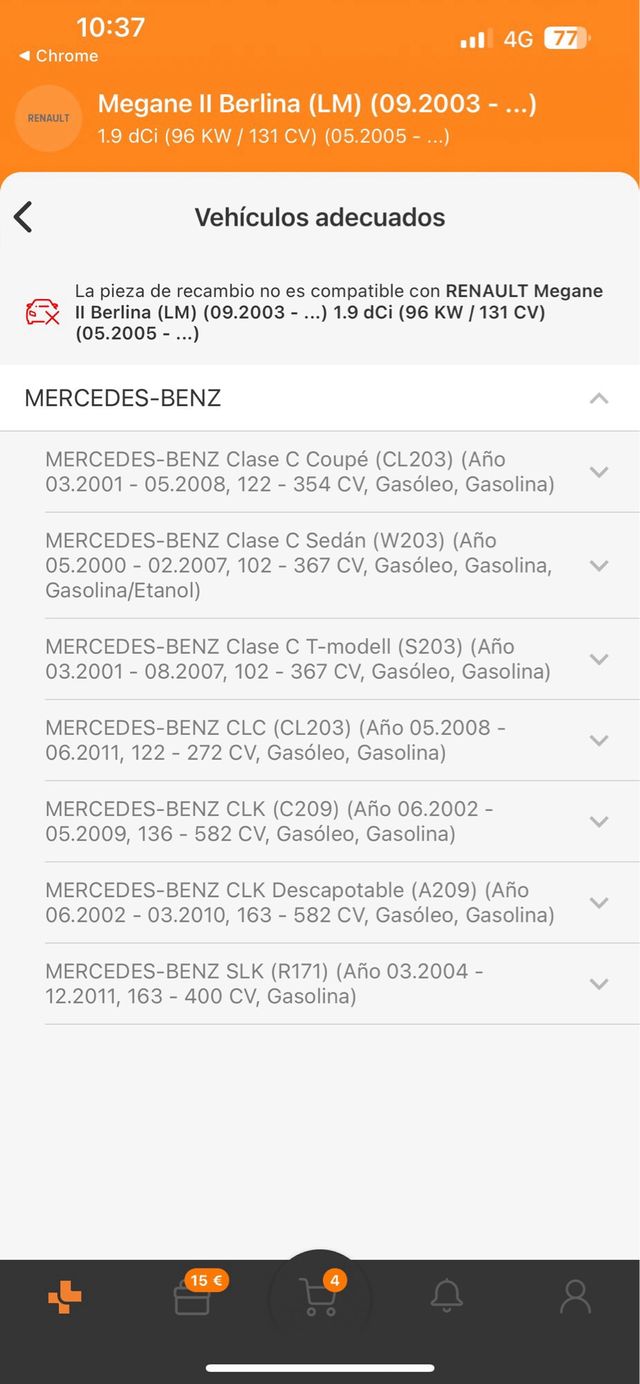Open the garage tab with 15 € badge

[x=192, y=1297]
